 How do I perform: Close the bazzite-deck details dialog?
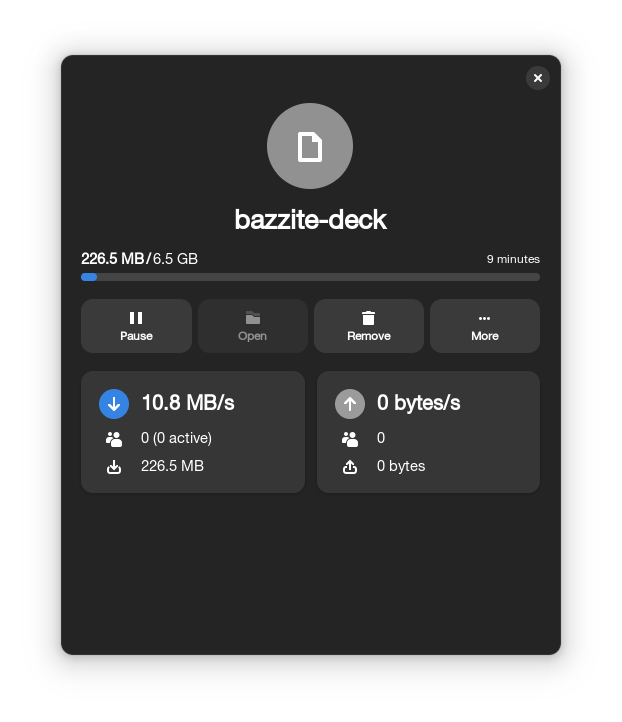[538, 78]
